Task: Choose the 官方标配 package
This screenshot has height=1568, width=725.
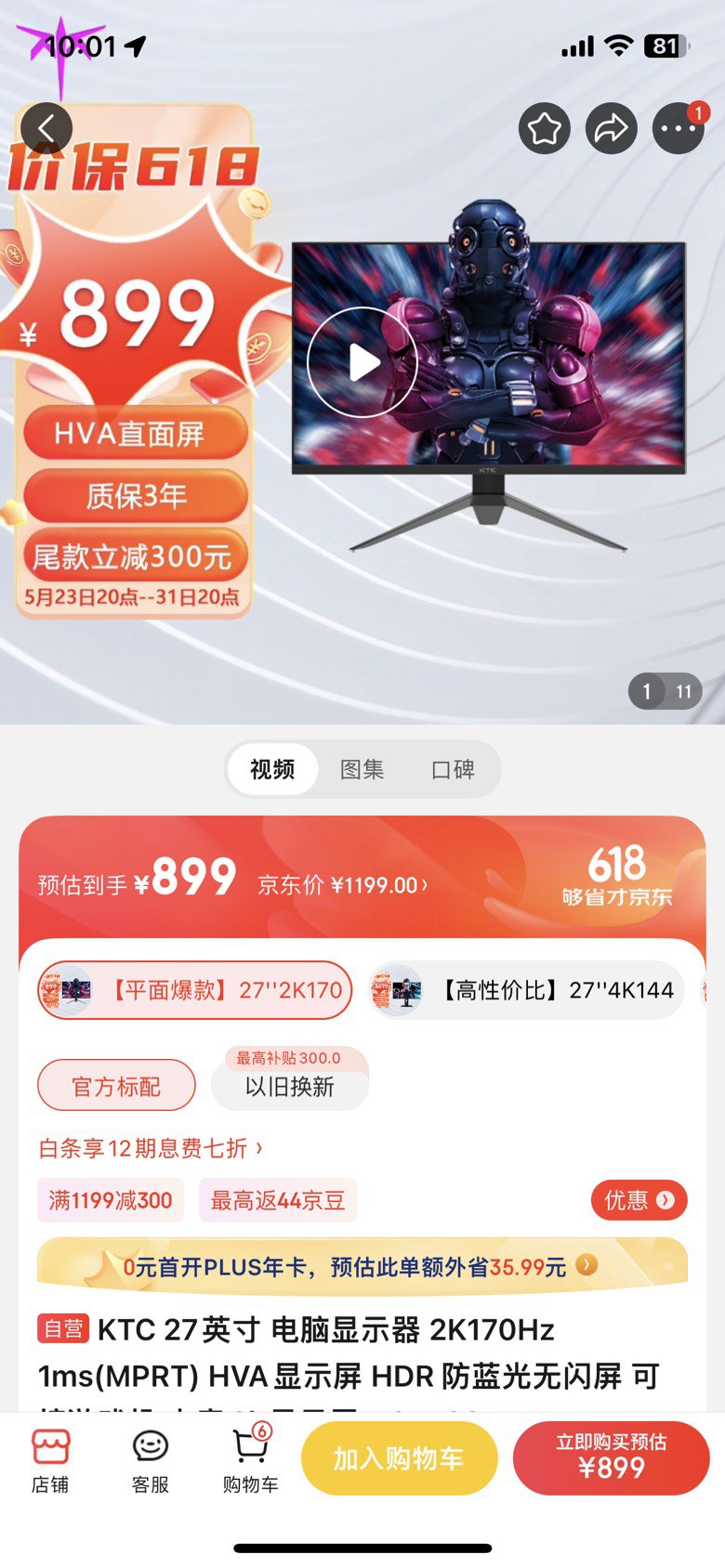Action: coord(116,1086)
